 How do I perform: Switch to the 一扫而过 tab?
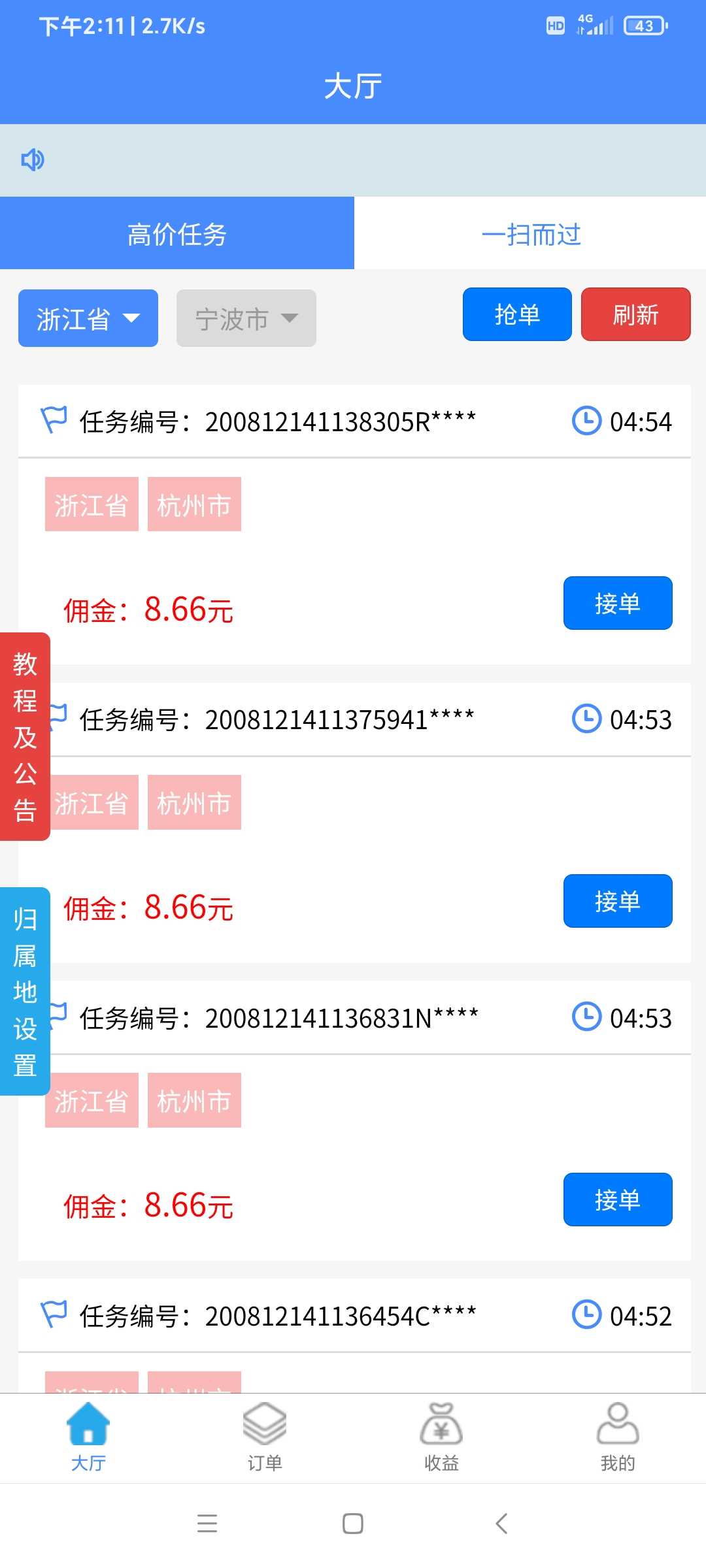530,233
